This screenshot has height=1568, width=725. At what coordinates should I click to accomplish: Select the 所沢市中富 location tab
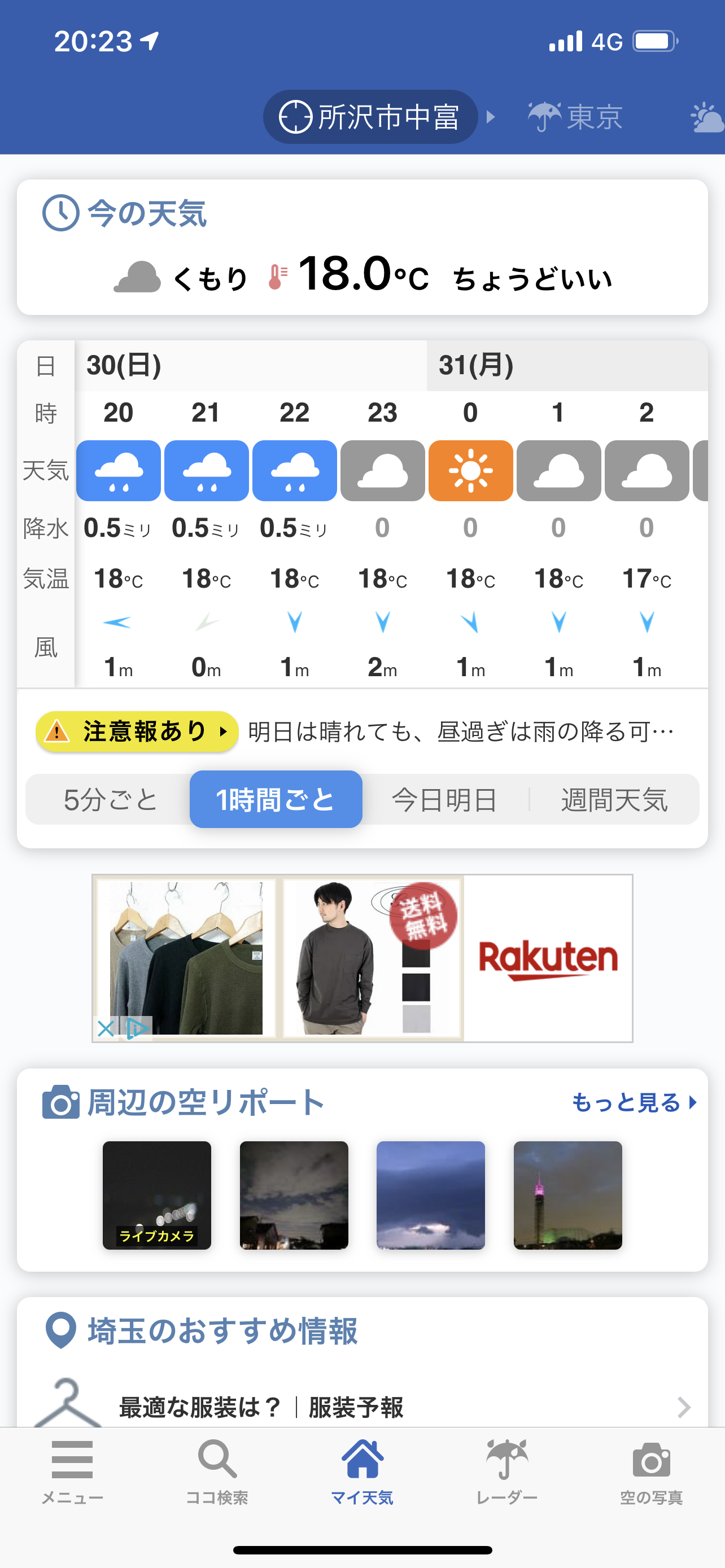point(369,117)
